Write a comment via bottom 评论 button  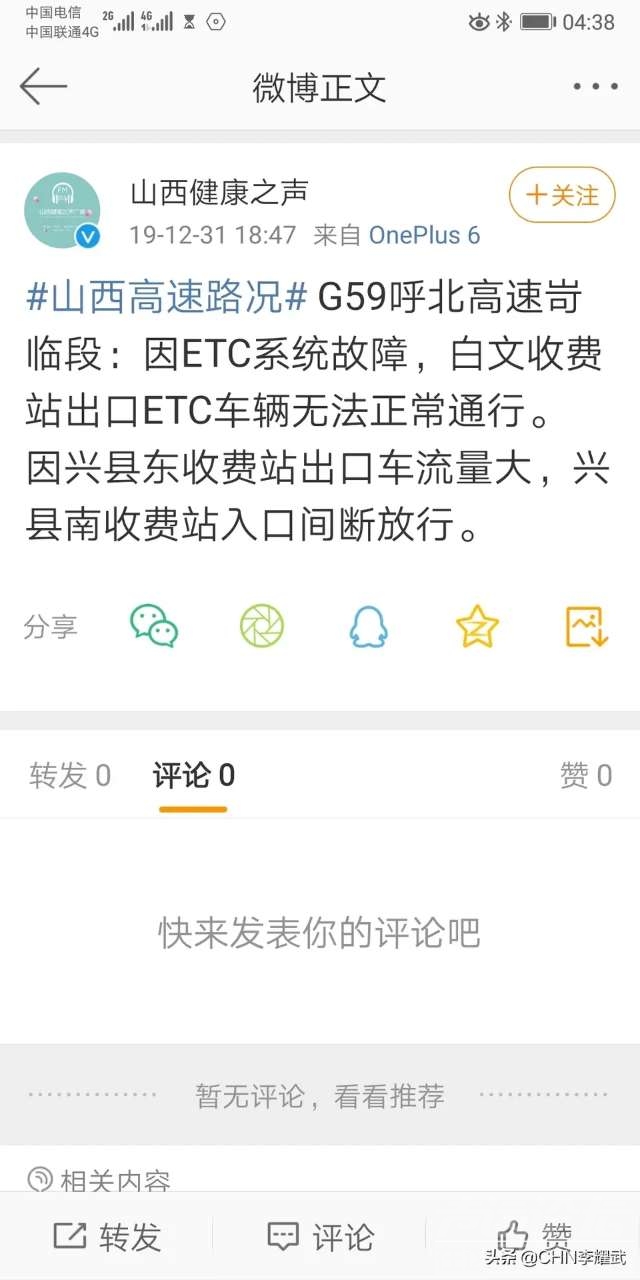click(x=320, y=1236)
